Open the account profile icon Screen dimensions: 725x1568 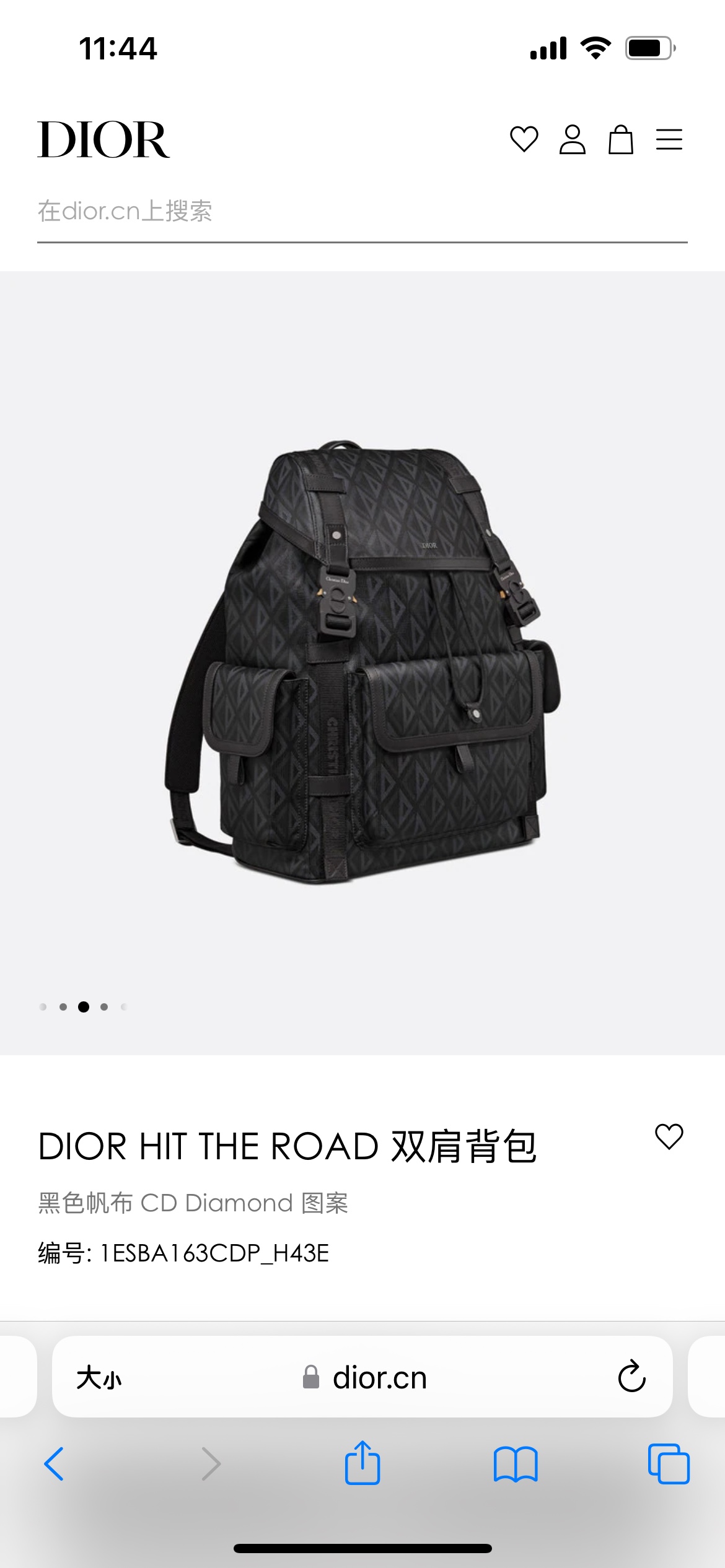click(x=572, y=139)
